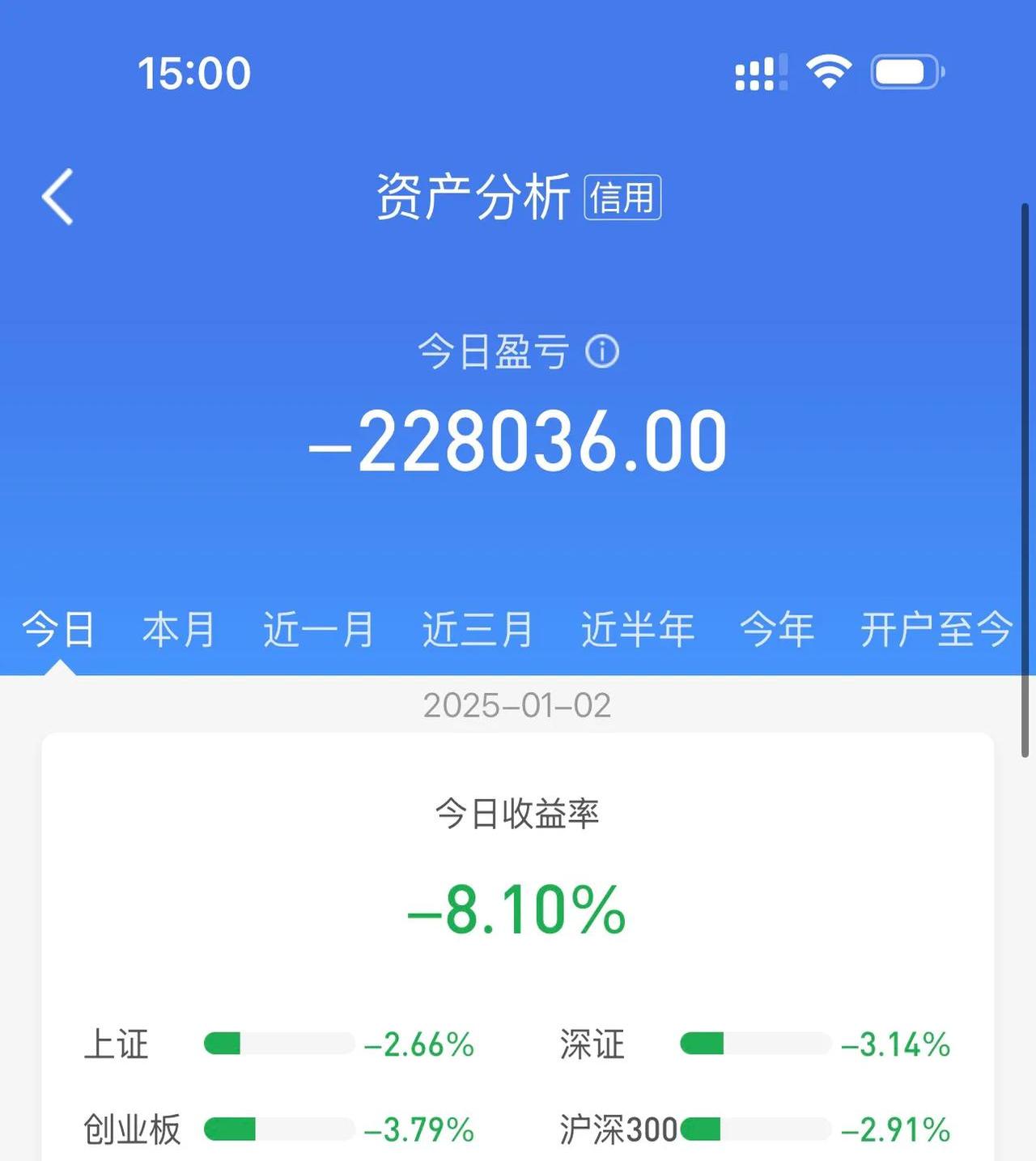The image size is (1036, 1161).
Task: Switch to the 本月 tab
Action: click(180, 628)
